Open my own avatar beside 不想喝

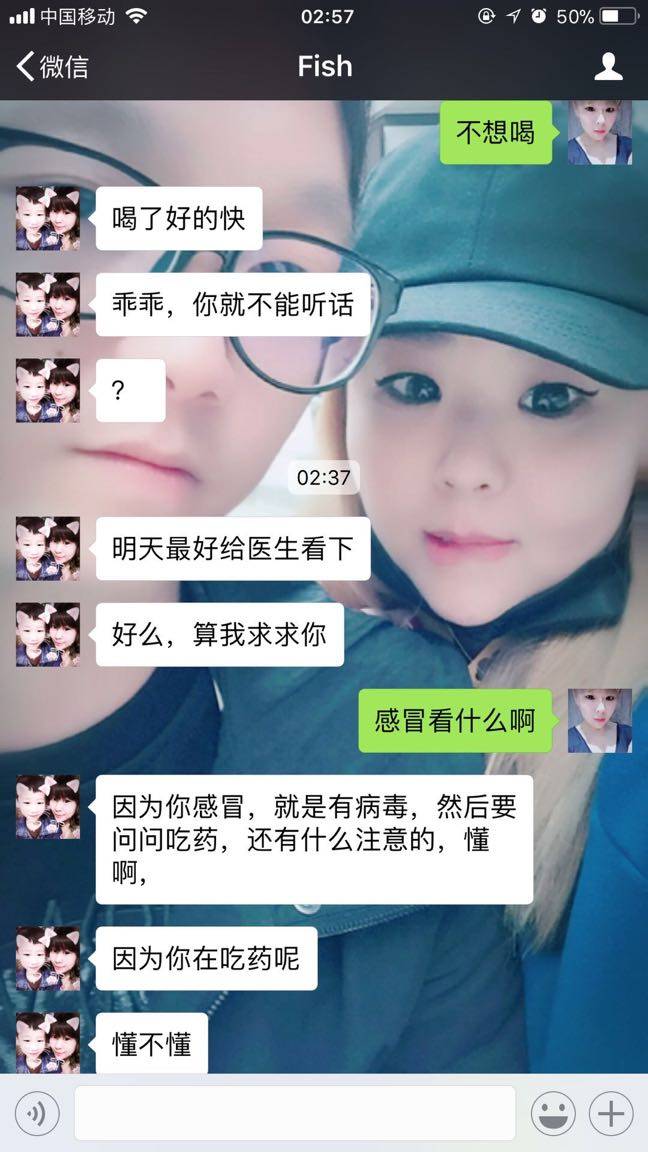click(600, 132)
